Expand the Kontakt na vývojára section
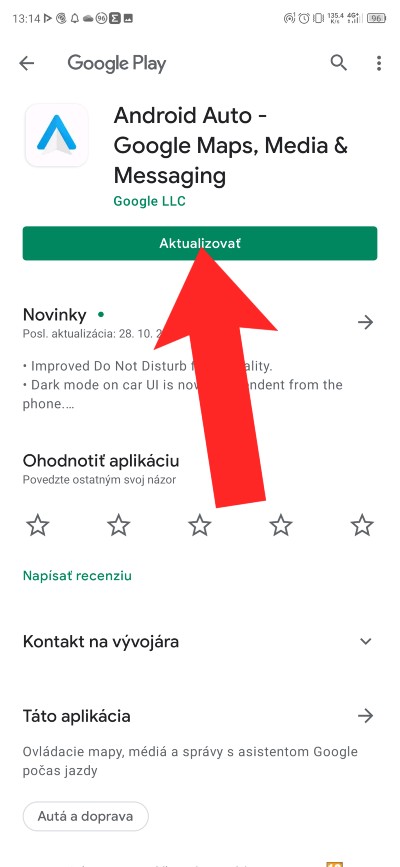The width and height of the screenshot is (400, 867). point(200,642)
